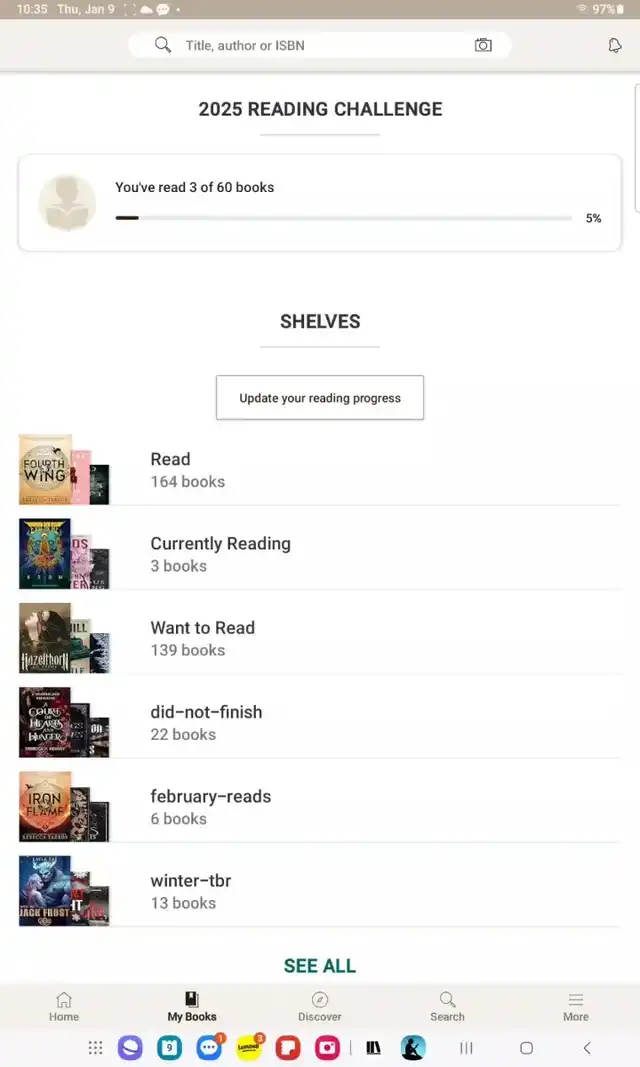Open the did-not-finish shelf
The image size is (640, 1067).
320,723
